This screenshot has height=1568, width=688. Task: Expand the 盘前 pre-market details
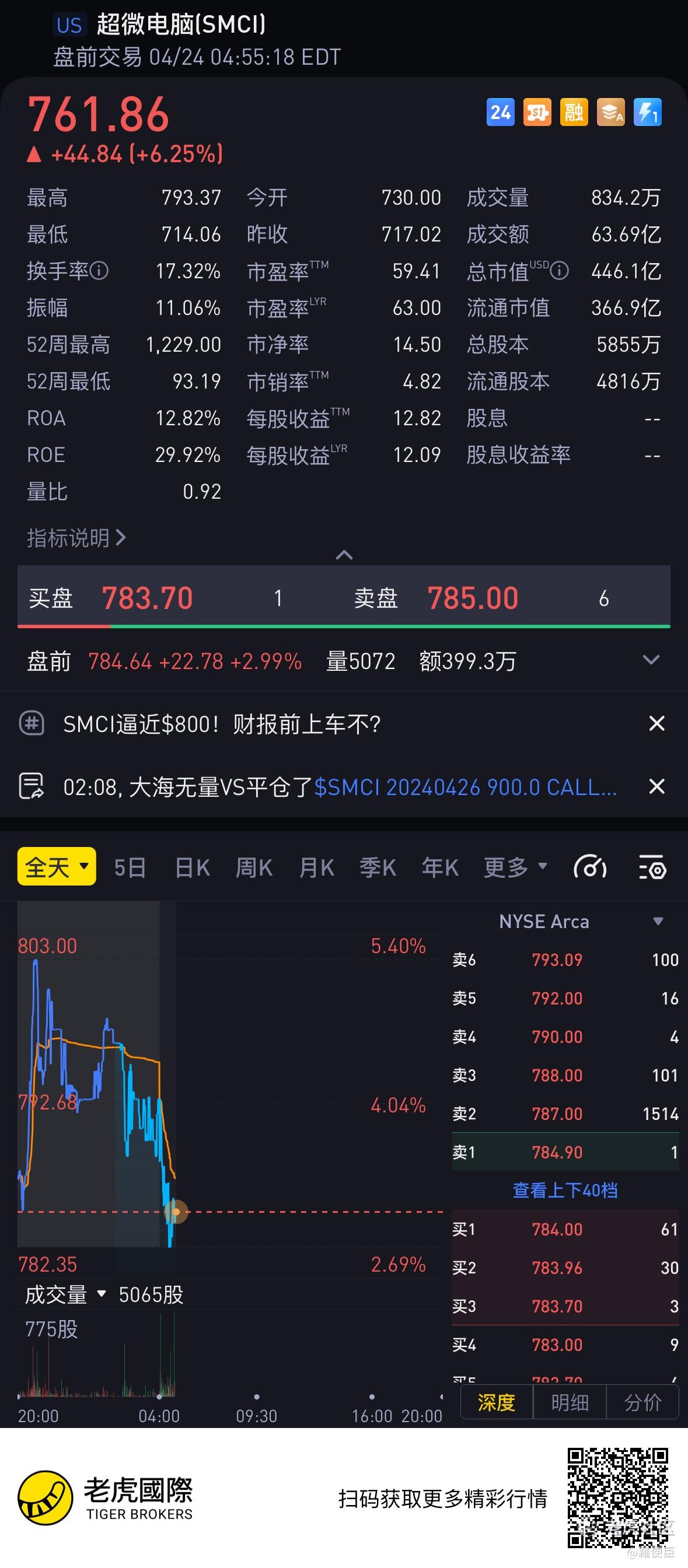tap(651, 660)
